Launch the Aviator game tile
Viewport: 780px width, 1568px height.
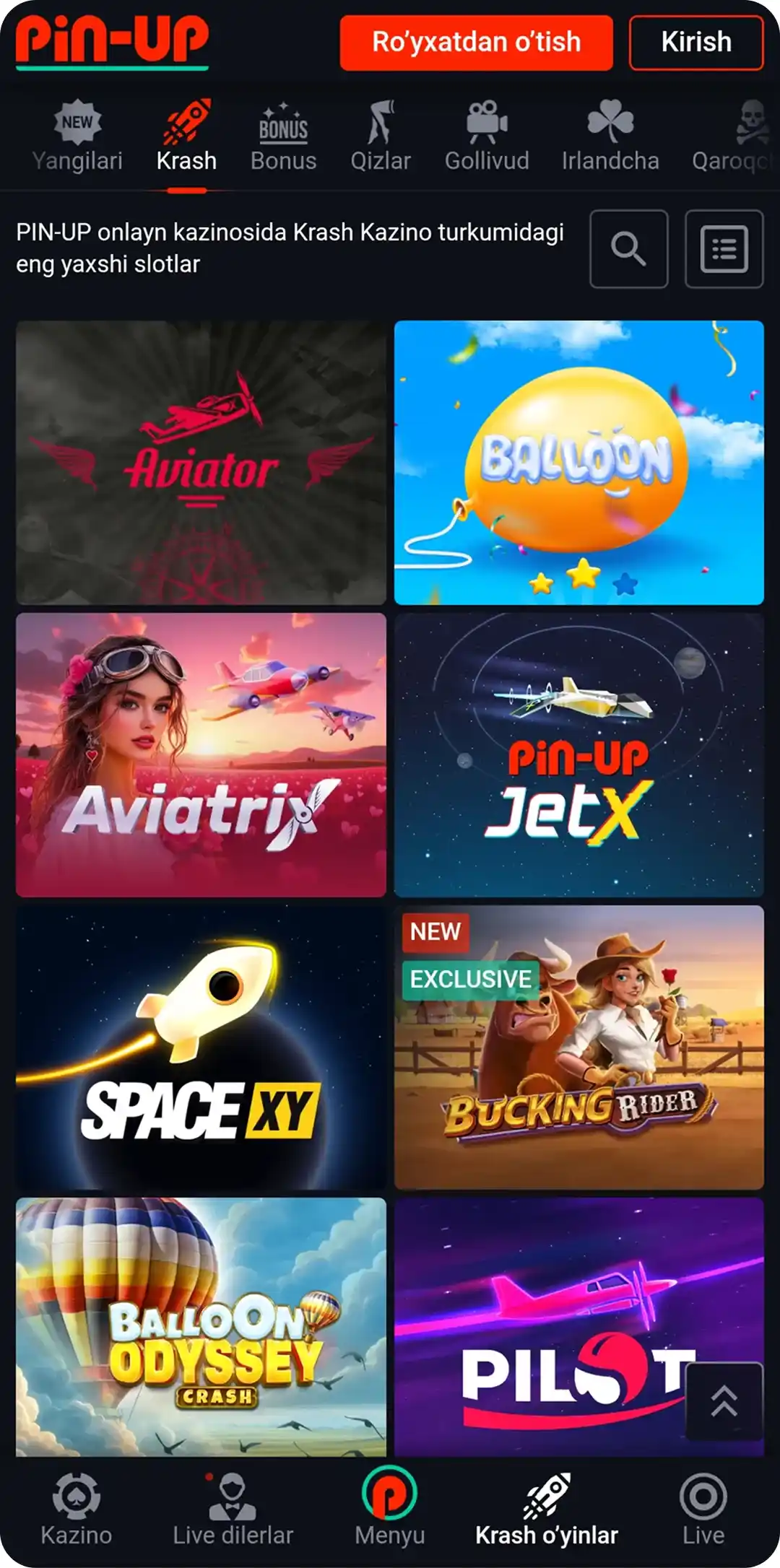click(201, 462)
